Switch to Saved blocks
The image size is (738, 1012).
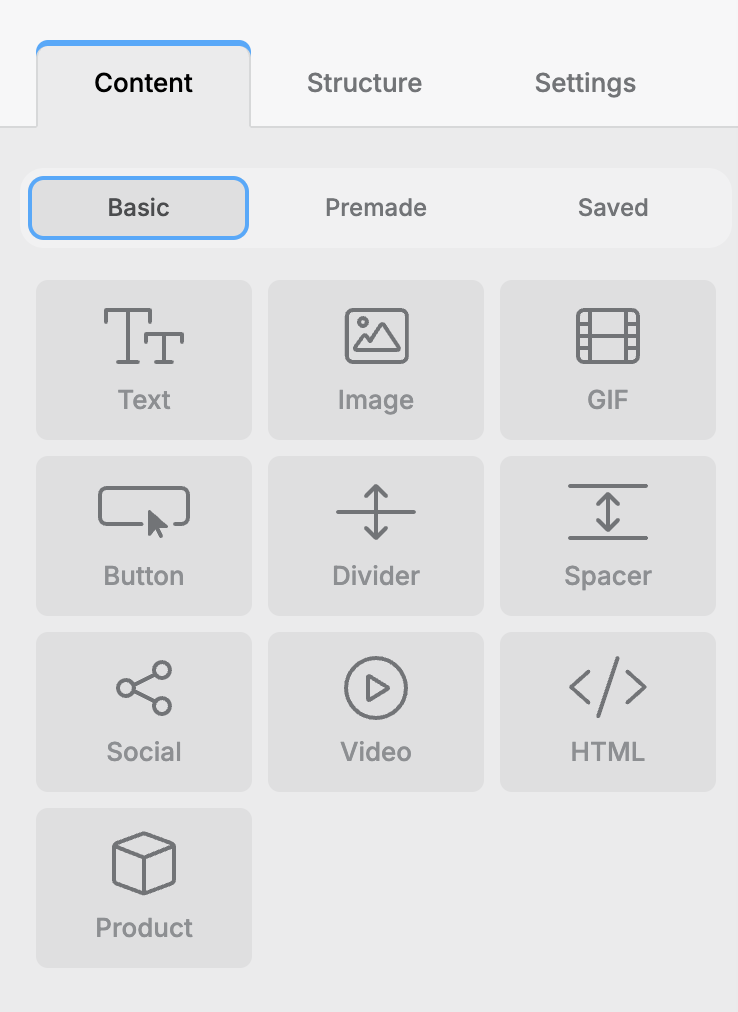click(613, 208)
